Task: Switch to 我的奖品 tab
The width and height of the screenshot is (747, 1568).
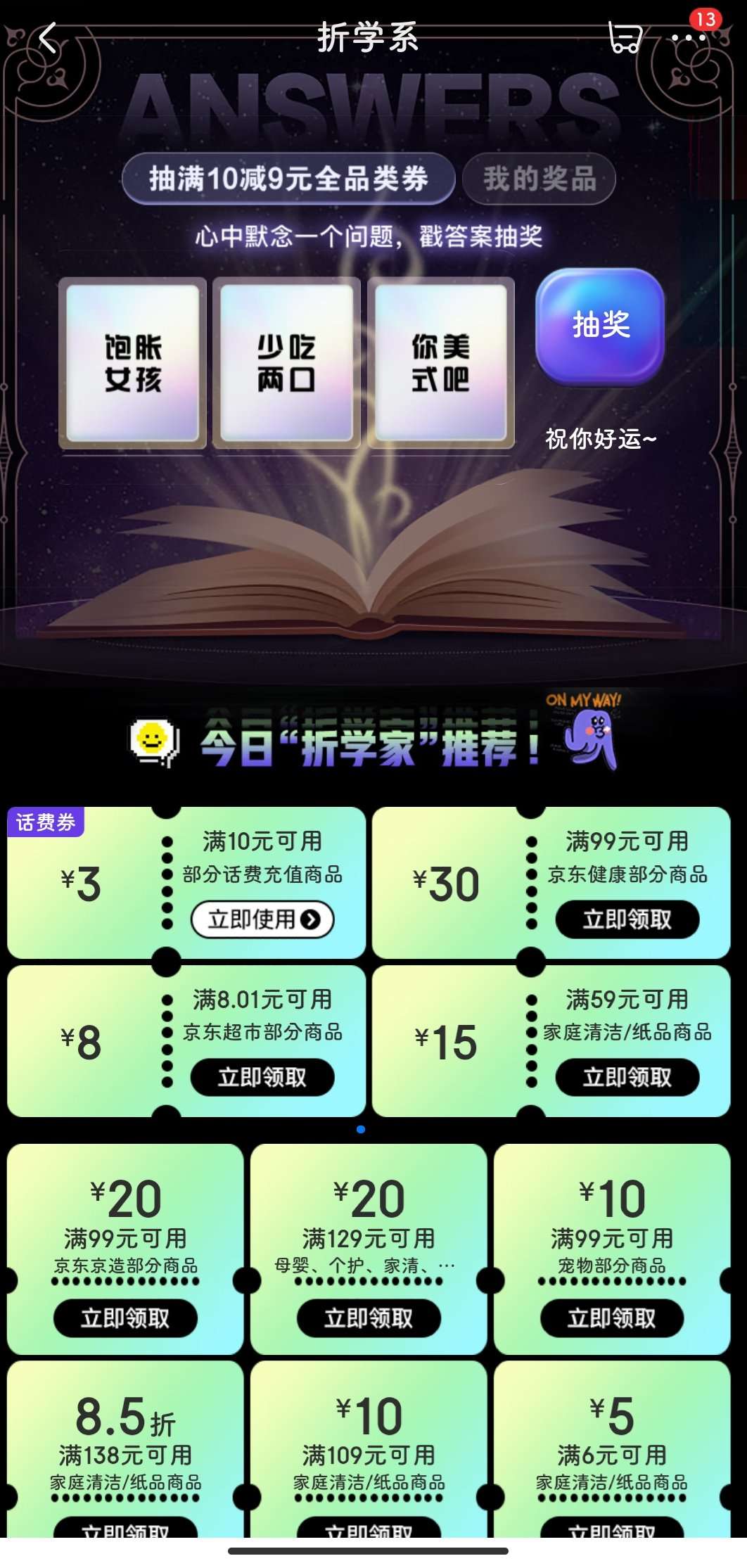Action: coord(539,179)
